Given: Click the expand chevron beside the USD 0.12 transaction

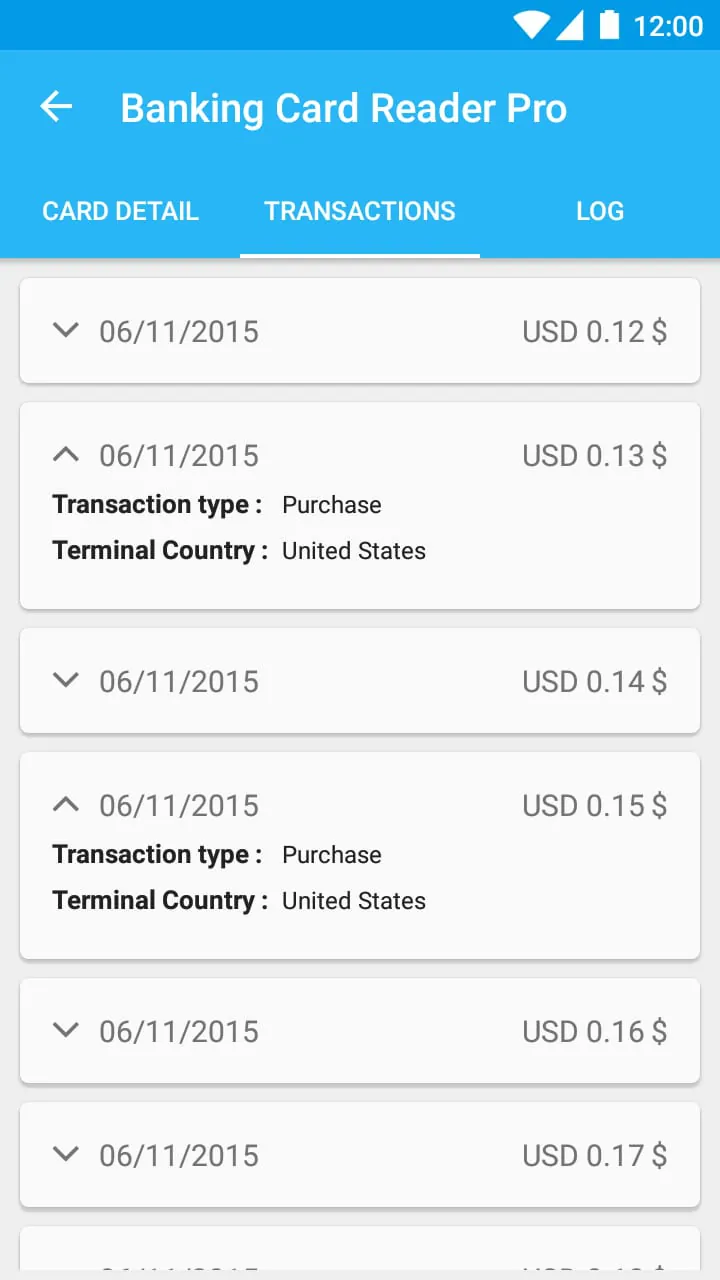Looking at the screenshot, I should 66,331.
